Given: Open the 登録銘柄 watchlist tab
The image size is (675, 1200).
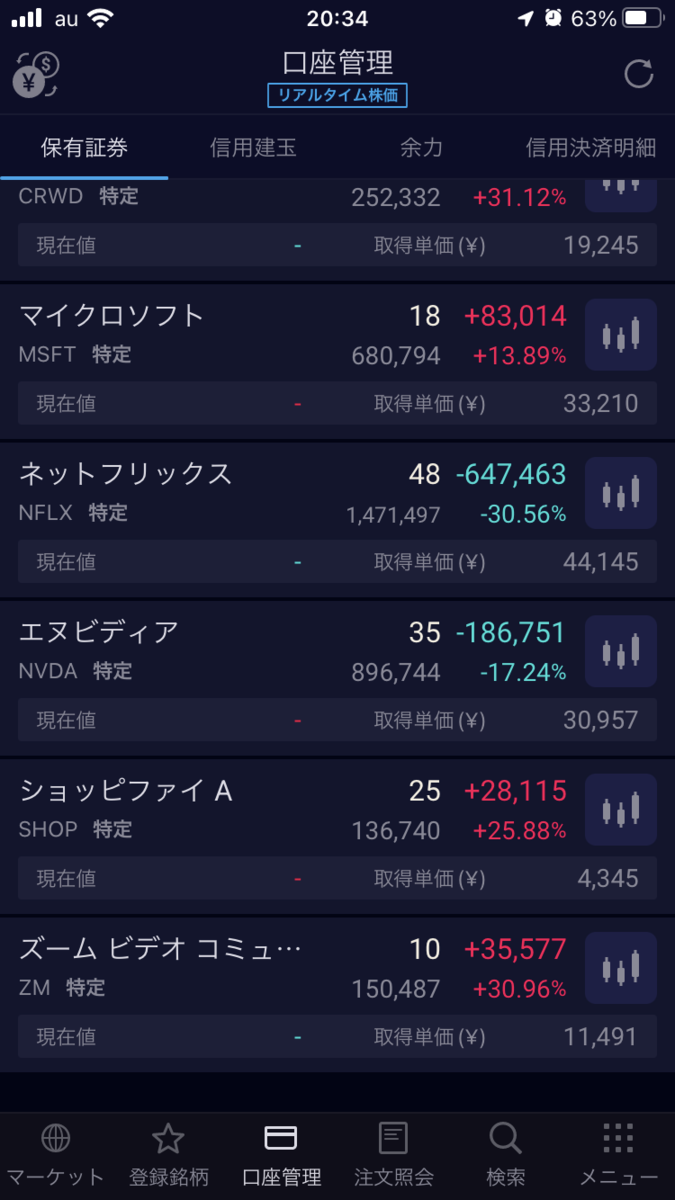Looking at the screenshot, I should pyautogui.click(x=168, y=1156).
